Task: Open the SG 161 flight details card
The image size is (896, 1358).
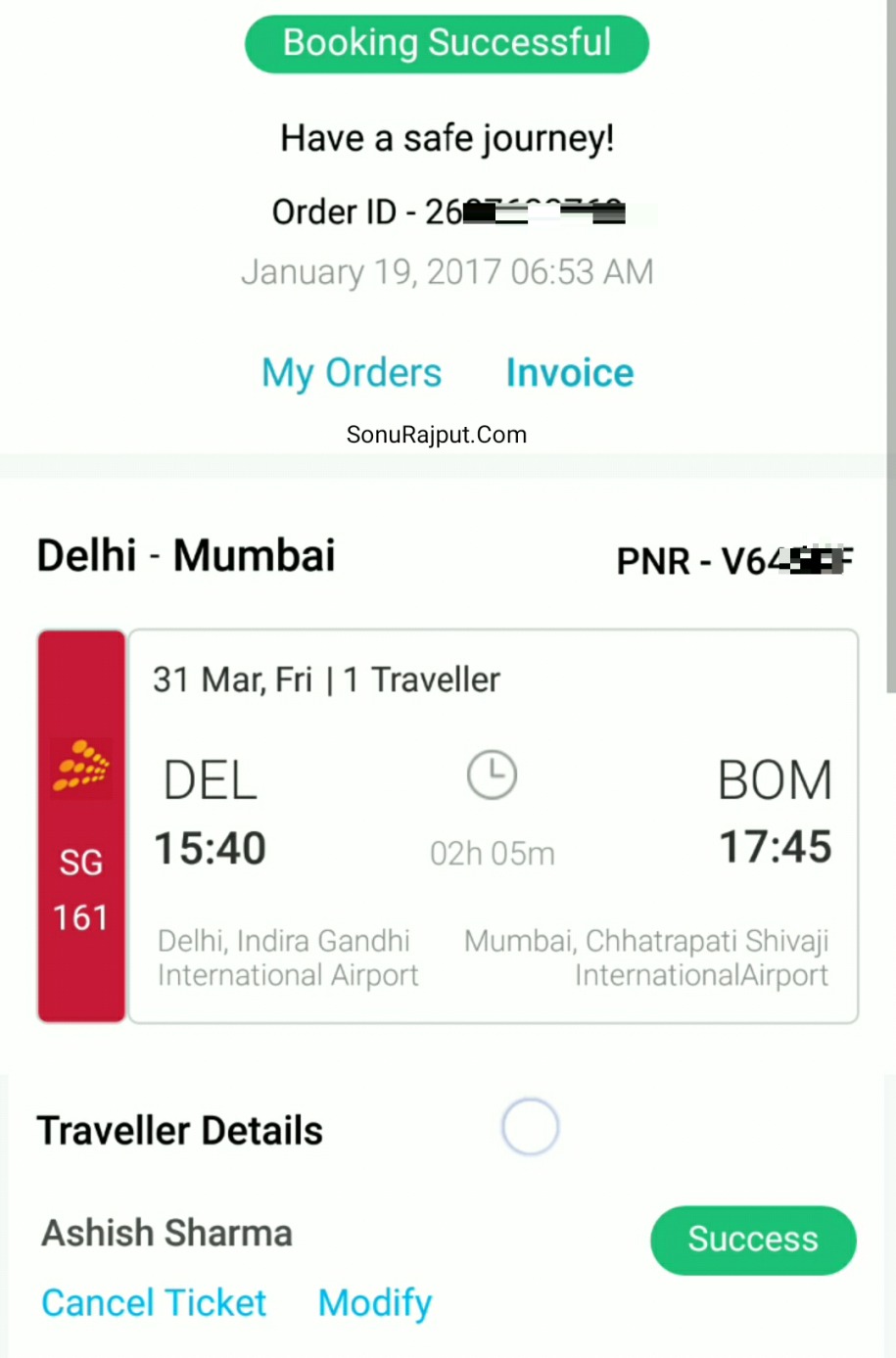Action: (x=493, y=826)
